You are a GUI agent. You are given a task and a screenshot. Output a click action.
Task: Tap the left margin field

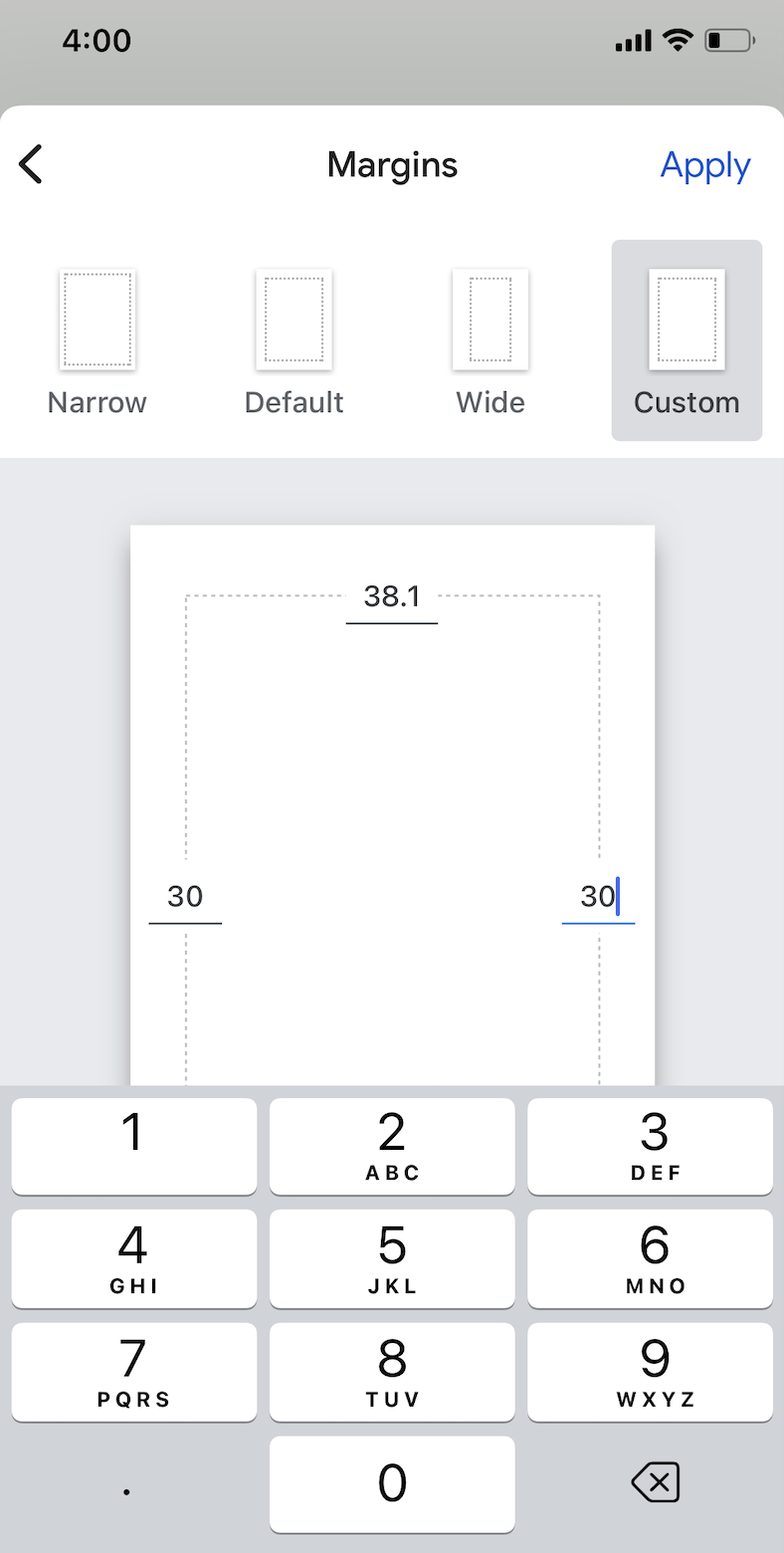pos(185,899)
